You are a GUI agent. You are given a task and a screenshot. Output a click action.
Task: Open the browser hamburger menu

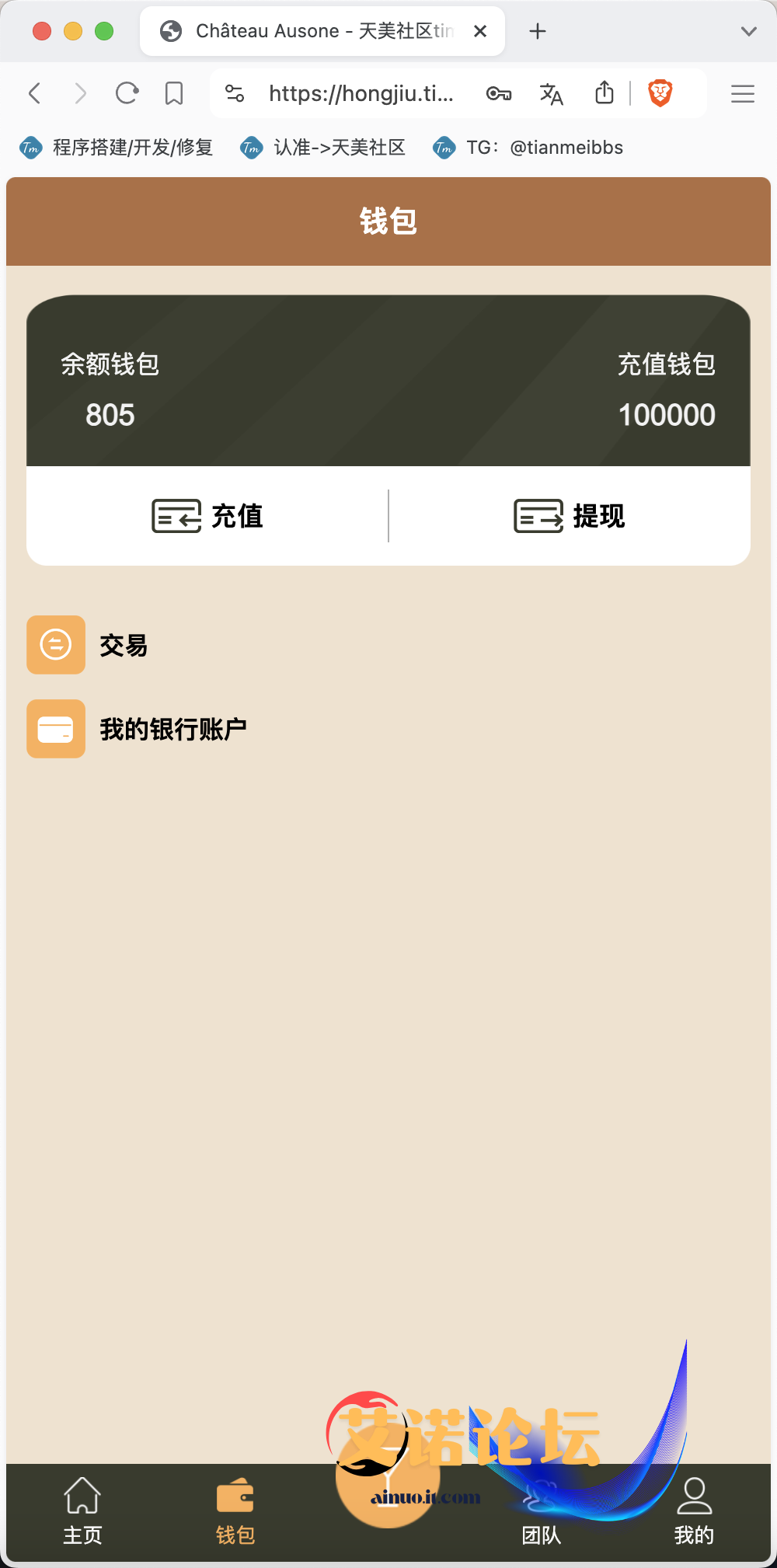[743, 94]
